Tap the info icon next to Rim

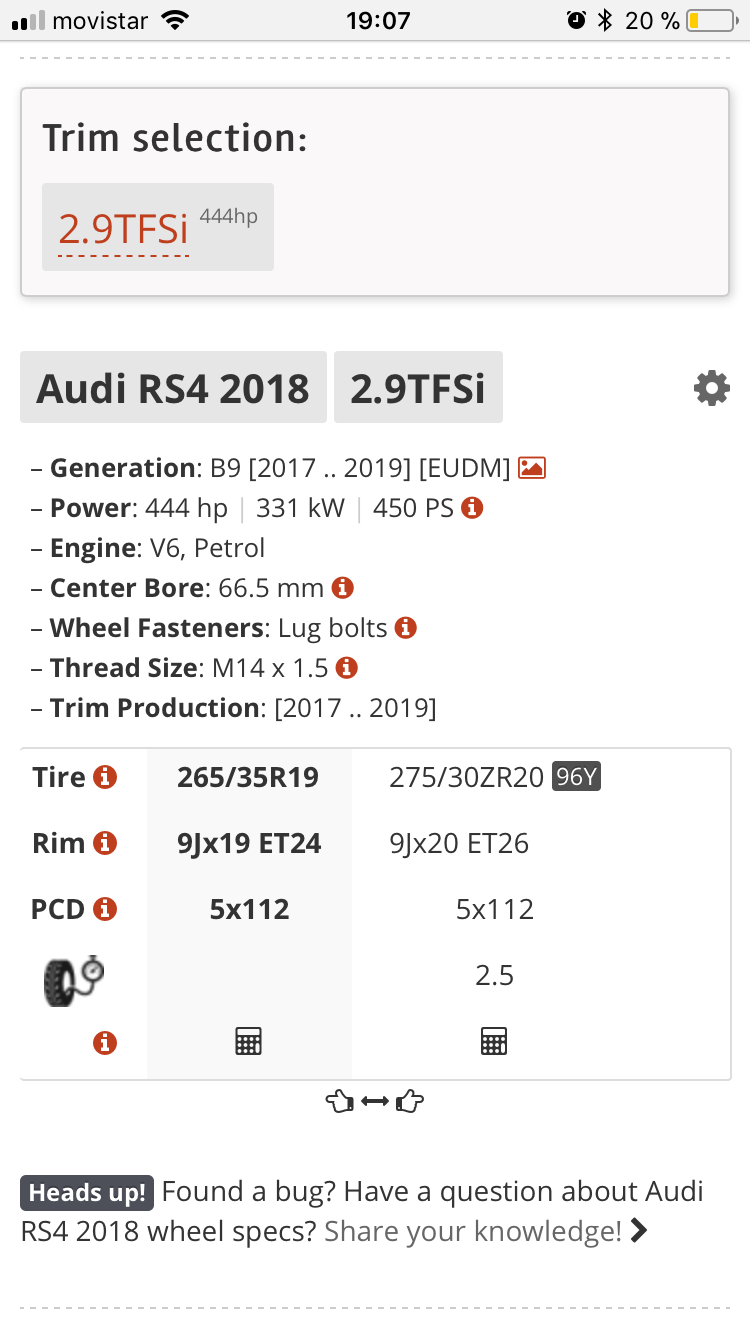point(105,843)
